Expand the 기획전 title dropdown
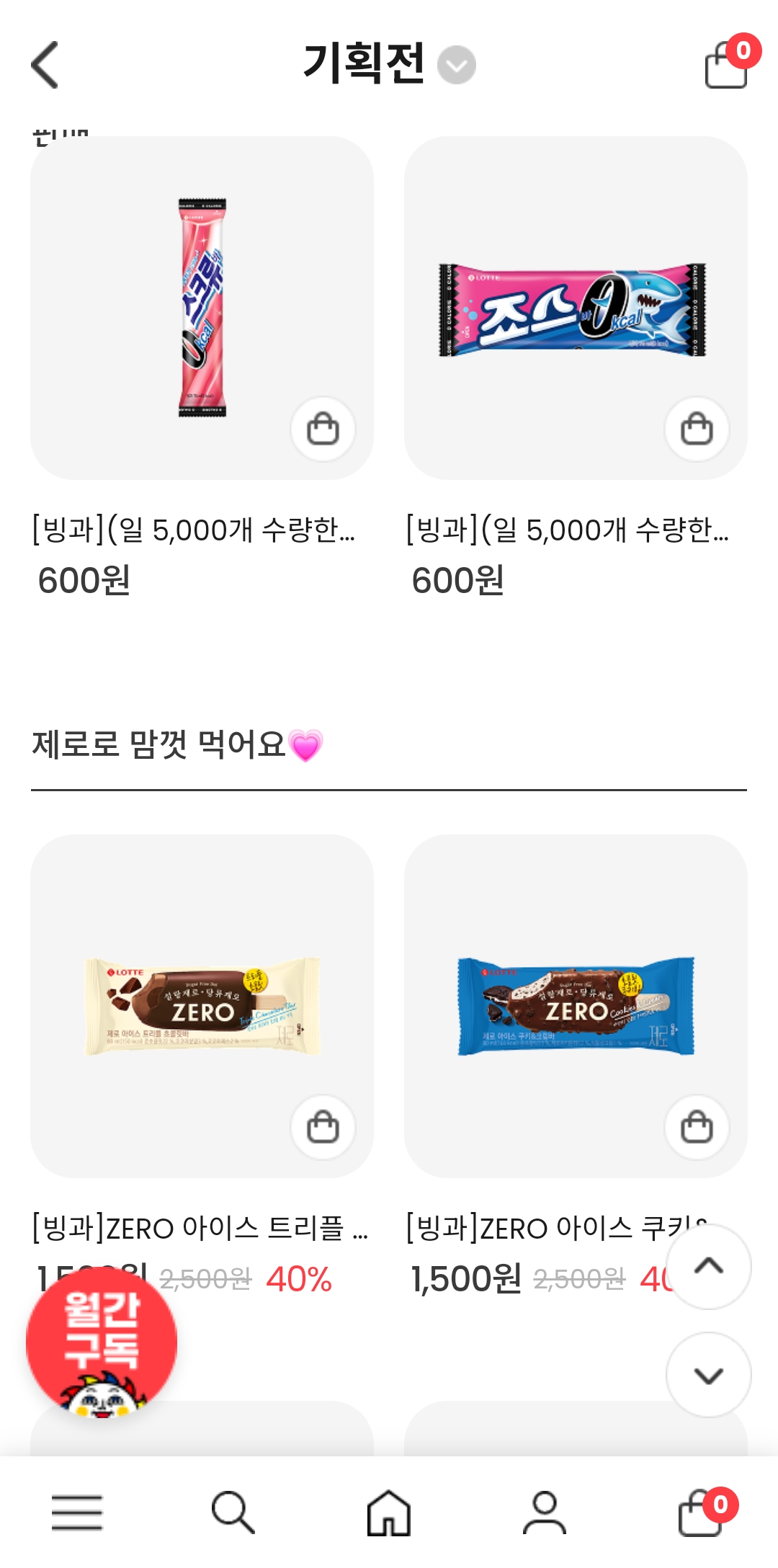The width and height of the screenshot is (778, 1568). (457, 65)
